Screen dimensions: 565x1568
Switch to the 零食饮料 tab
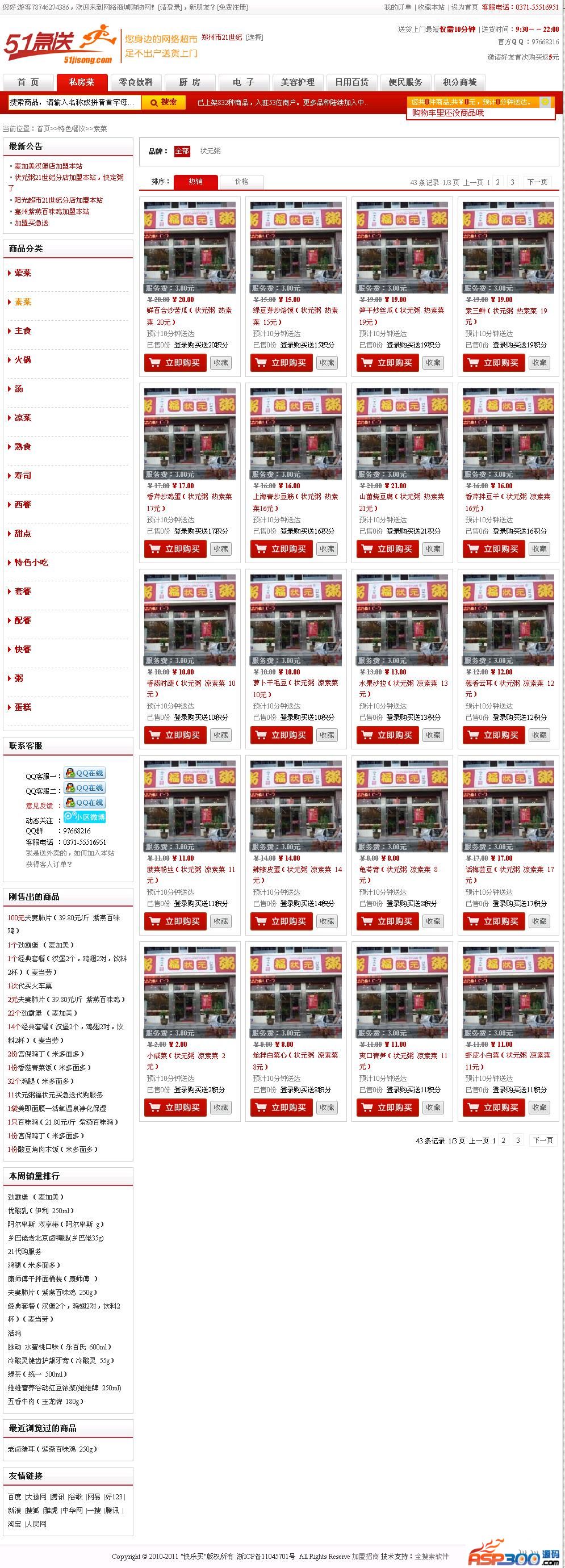(136, 82)
